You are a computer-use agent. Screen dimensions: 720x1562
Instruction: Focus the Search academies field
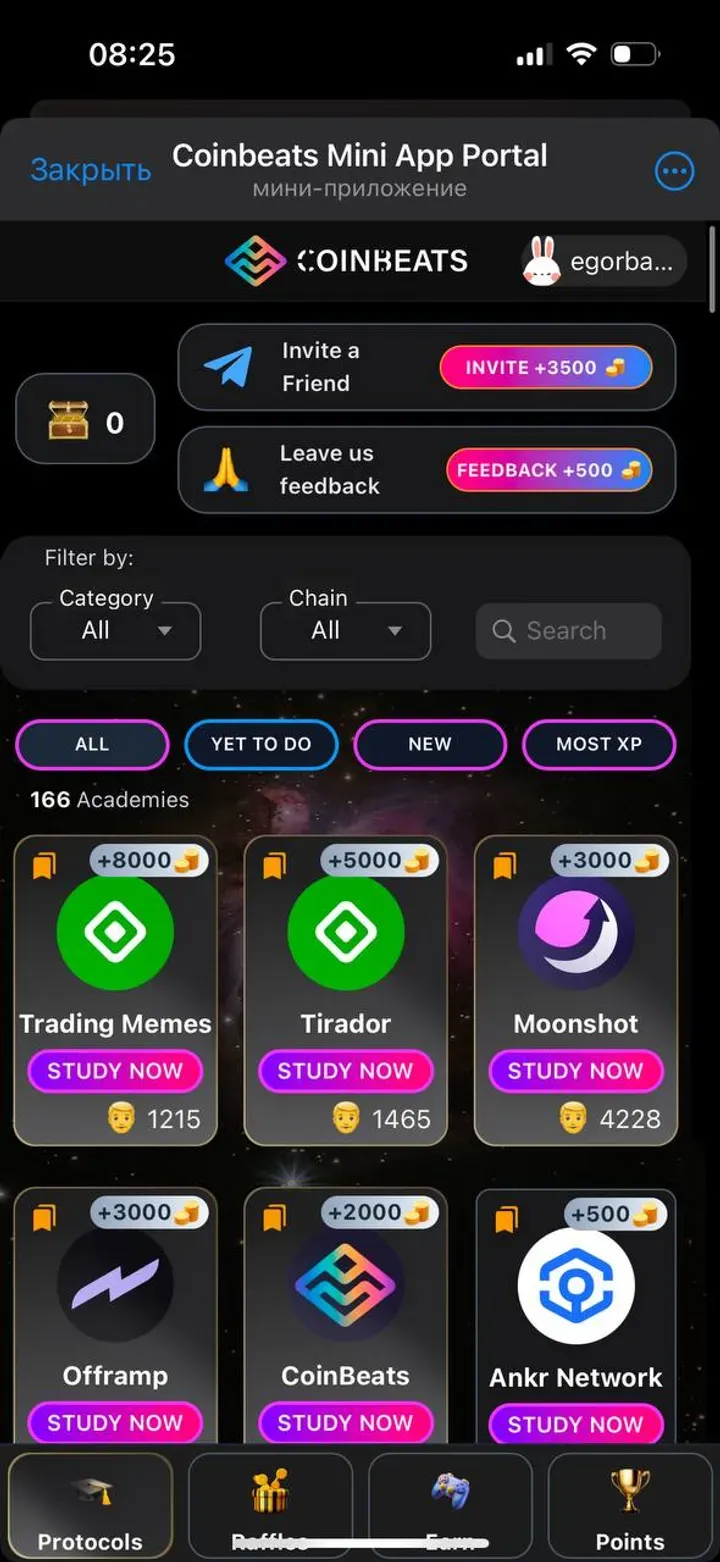[x=568, y=630]
